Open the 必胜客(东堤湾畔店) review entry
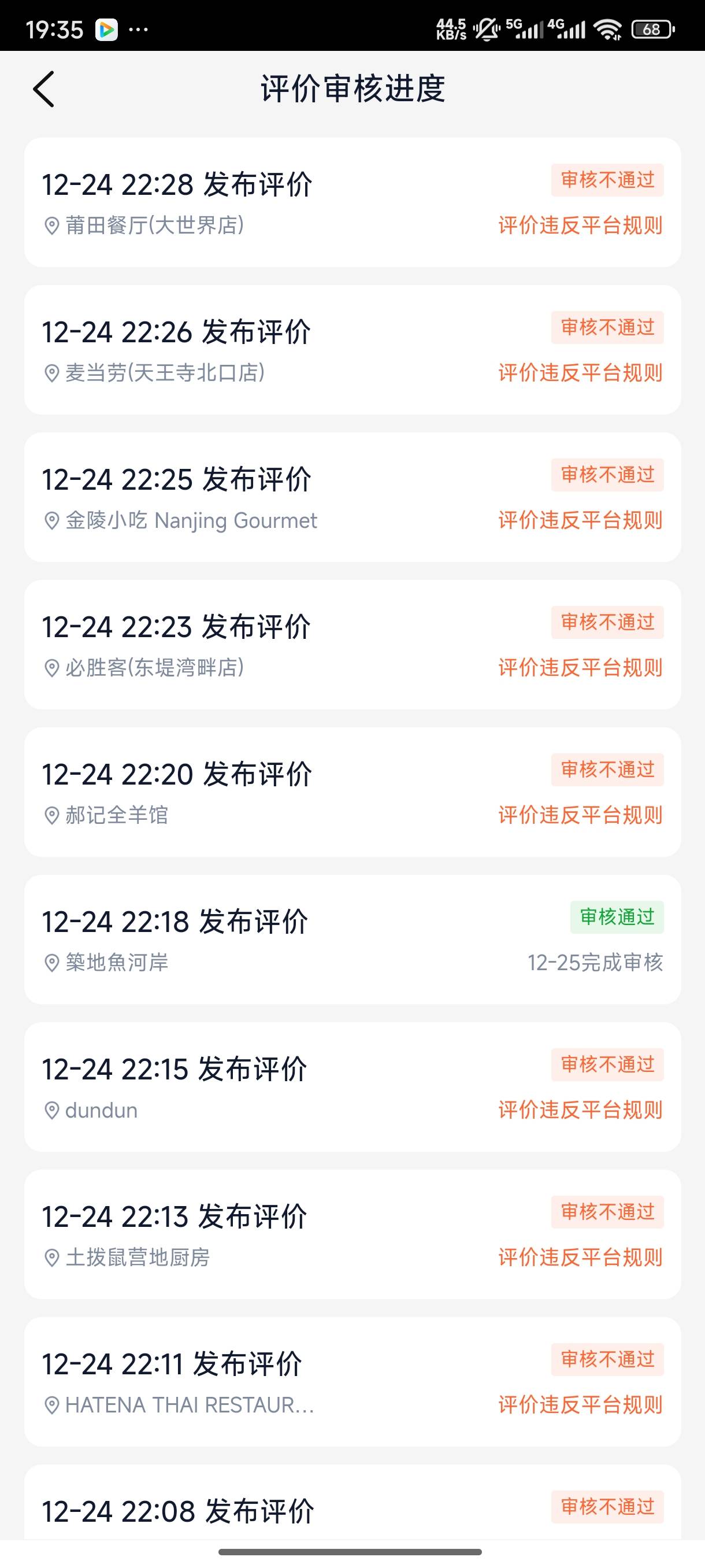The height and width of the screenshot is (1568, 705). pyautogui.click(x=352, y=644)
